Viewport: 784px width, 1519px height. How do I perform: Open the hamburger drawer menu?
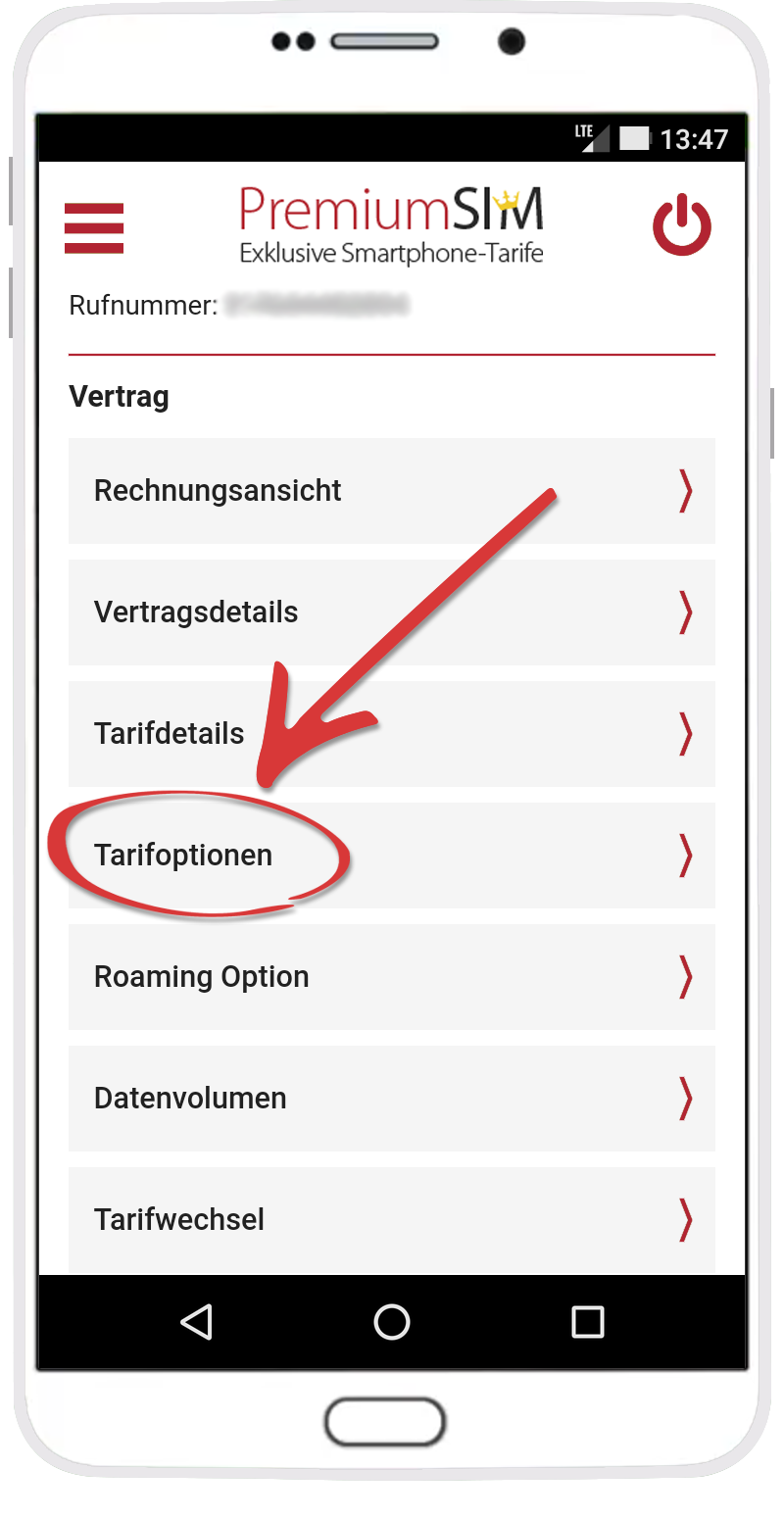[94, 228]
